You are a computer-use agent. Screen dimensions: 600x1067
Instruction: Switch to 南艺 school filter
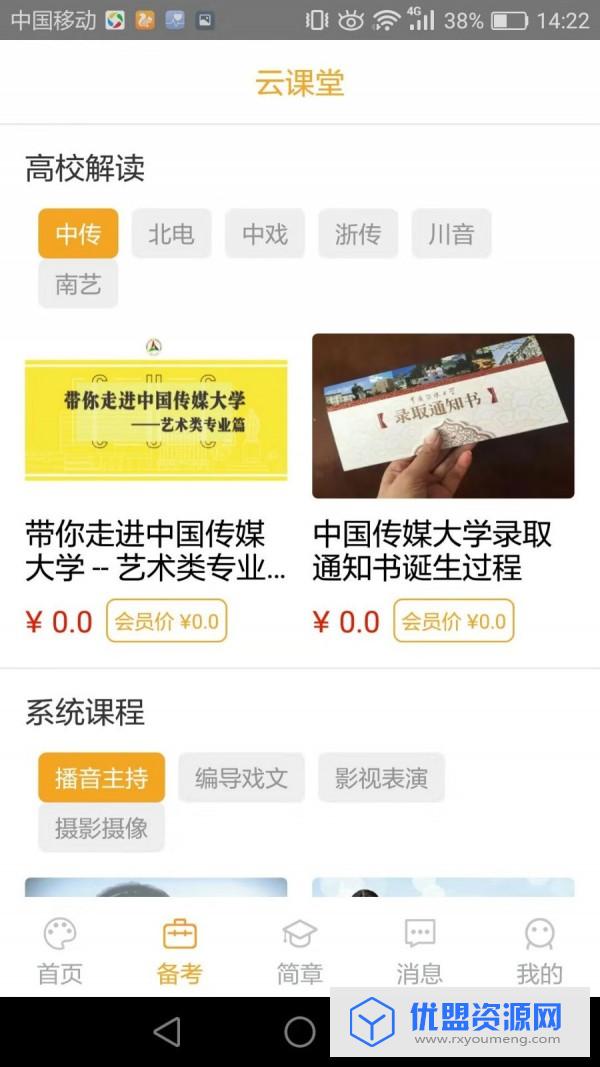[x=78, y=285]
